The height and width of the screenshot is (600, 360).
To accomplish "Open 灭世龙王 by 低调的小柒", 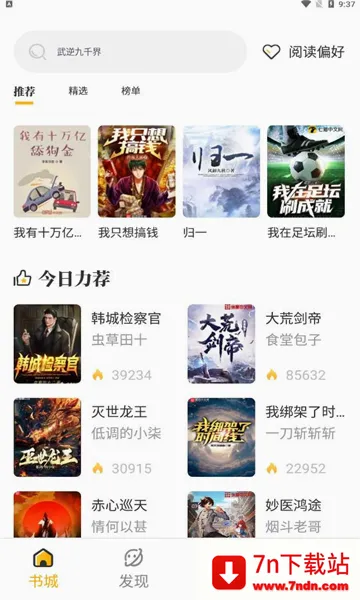I will (90, 437).
